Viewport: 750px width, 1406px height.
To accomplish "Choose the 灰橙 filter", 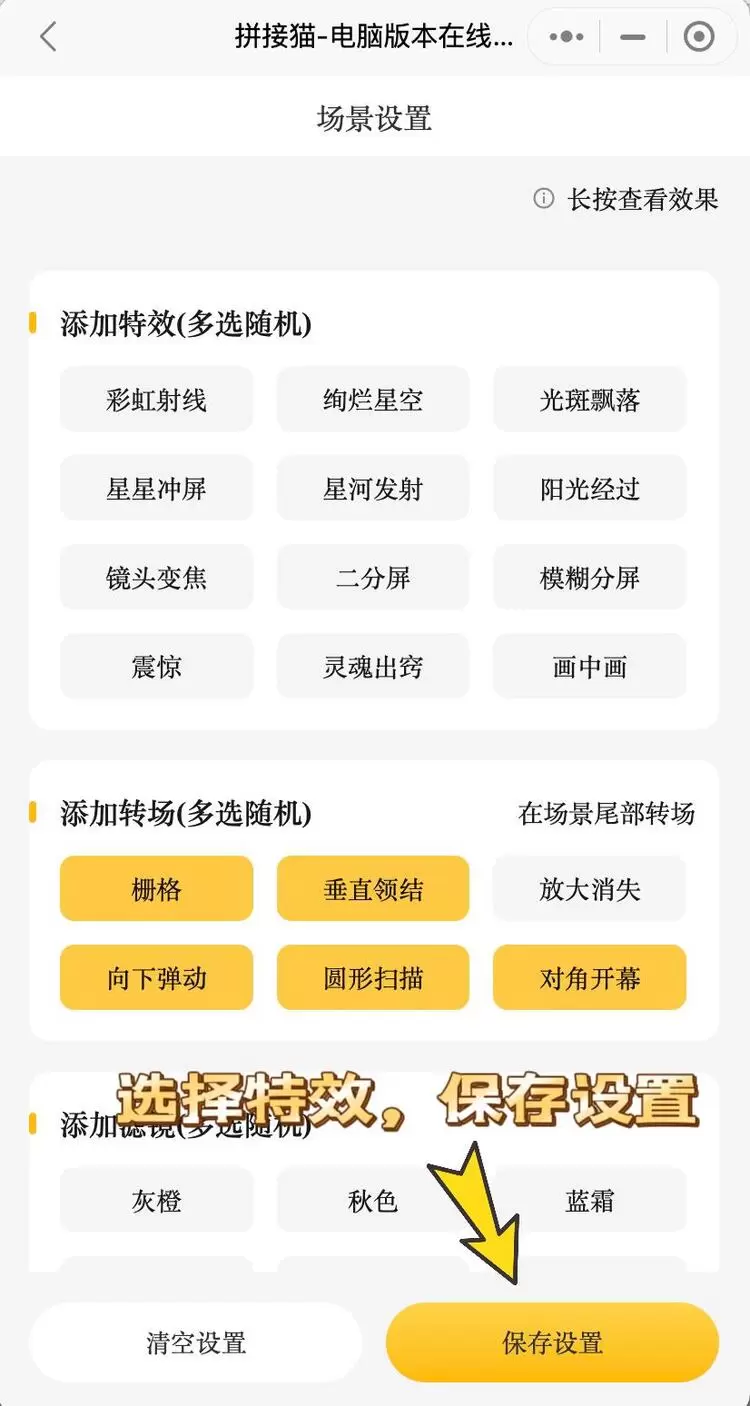I will pyautogui.click(x=156, y=1200).
